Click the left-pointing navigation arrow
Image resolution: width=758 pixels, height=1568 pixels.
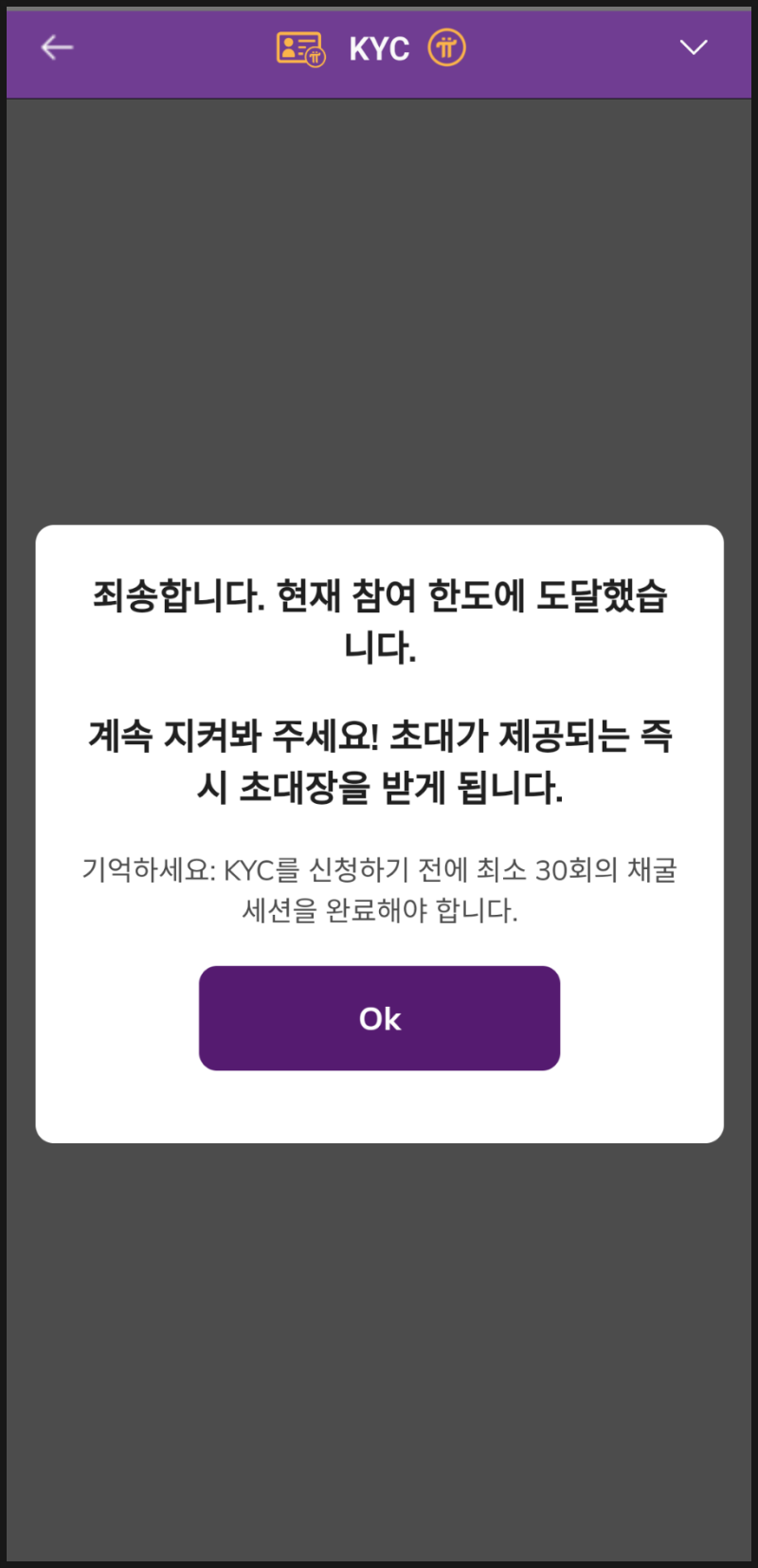[x=56, y=46]
